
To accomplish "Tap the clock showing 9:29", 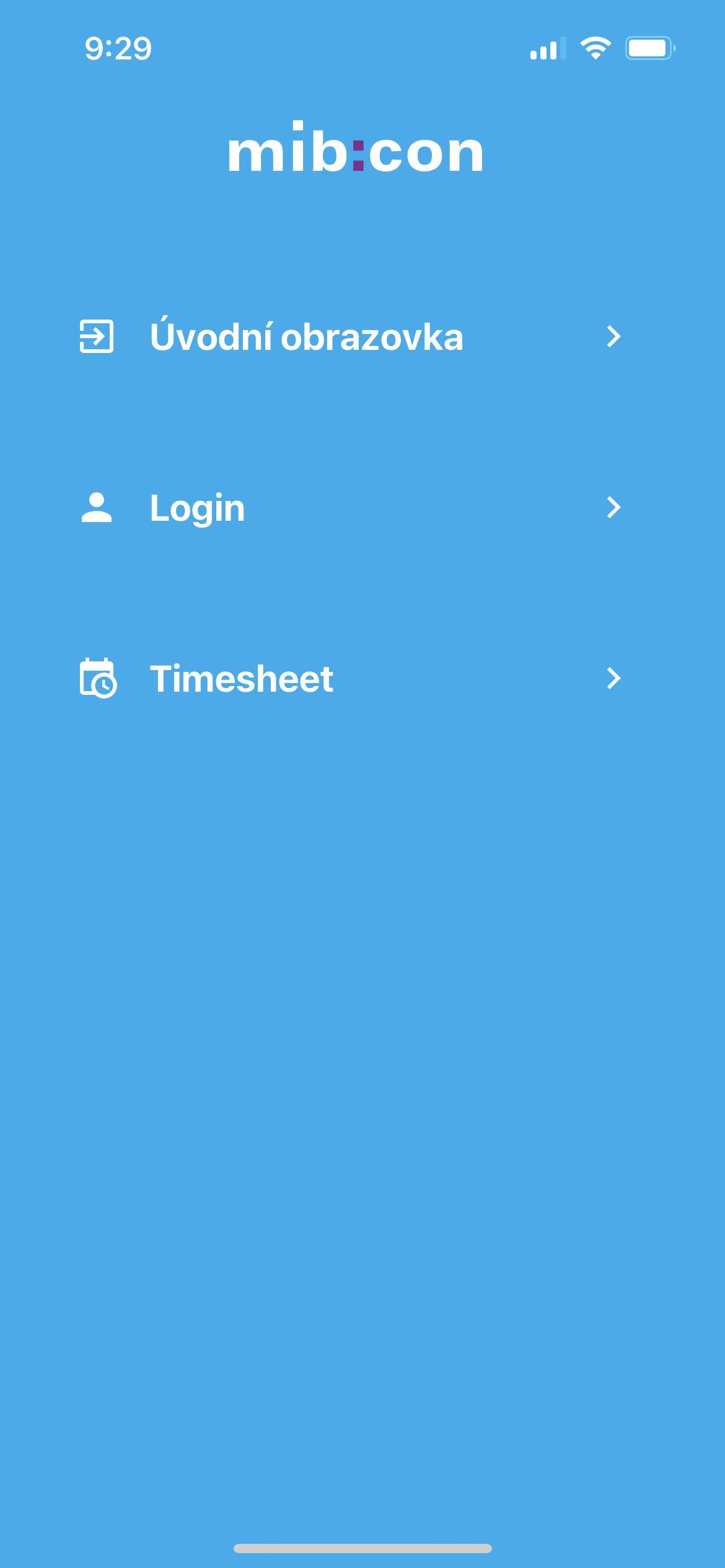I will 118,48.
